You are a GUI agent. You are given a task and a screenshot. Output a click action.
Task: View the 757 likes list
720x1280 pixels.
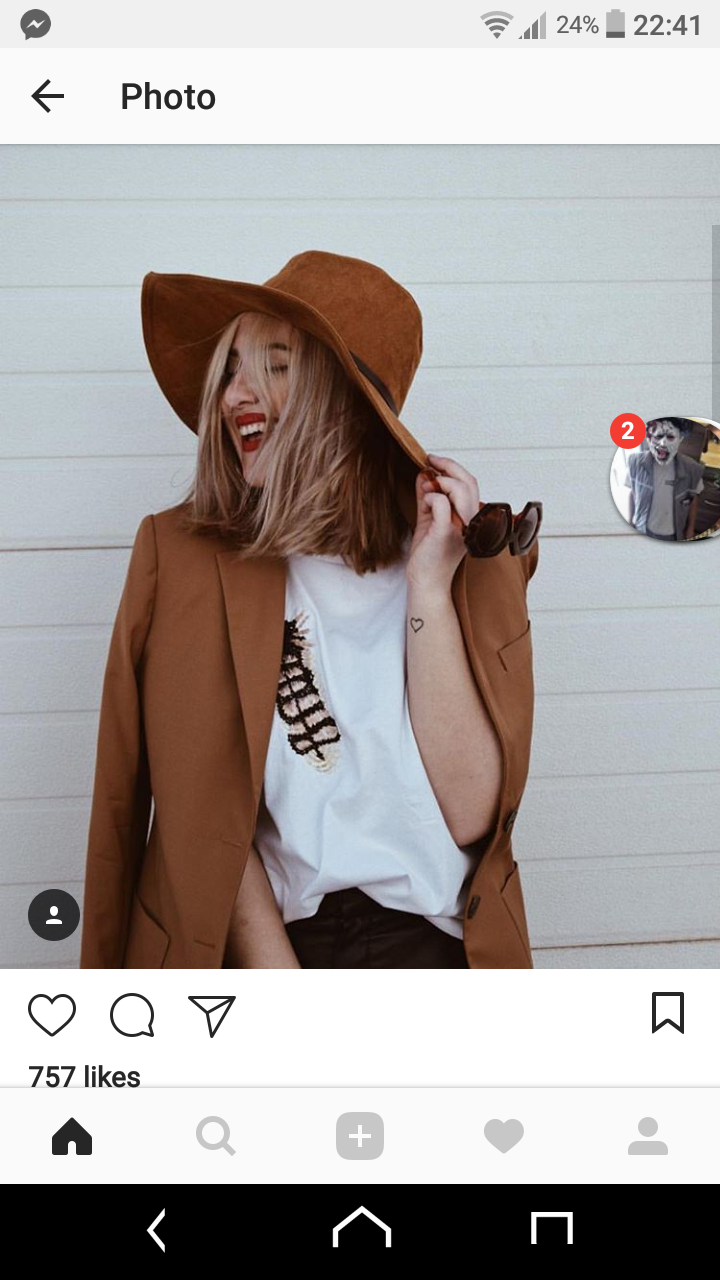point(84,1076)
